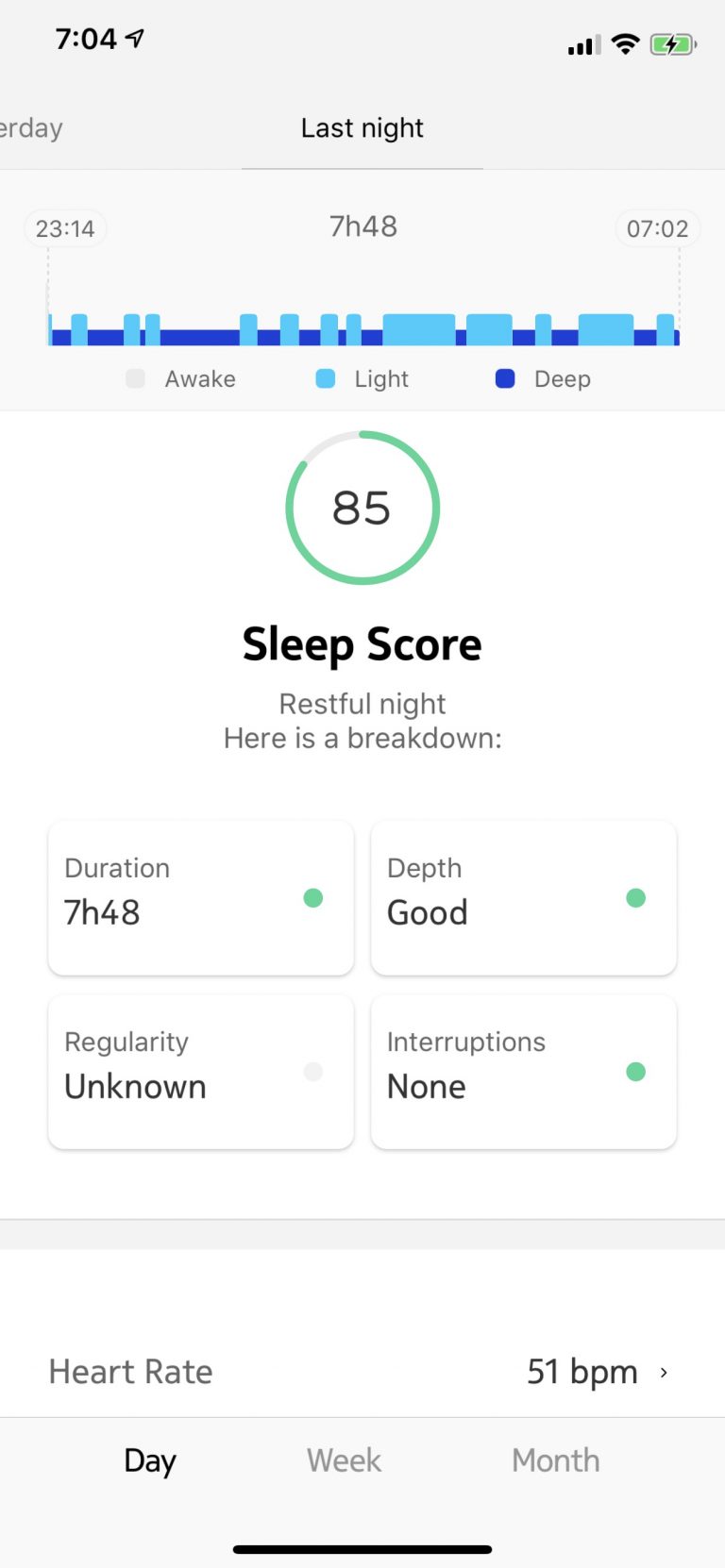Go to the Yesterday tab
The height and width of the screenshot is (1568, 725).
31,127
